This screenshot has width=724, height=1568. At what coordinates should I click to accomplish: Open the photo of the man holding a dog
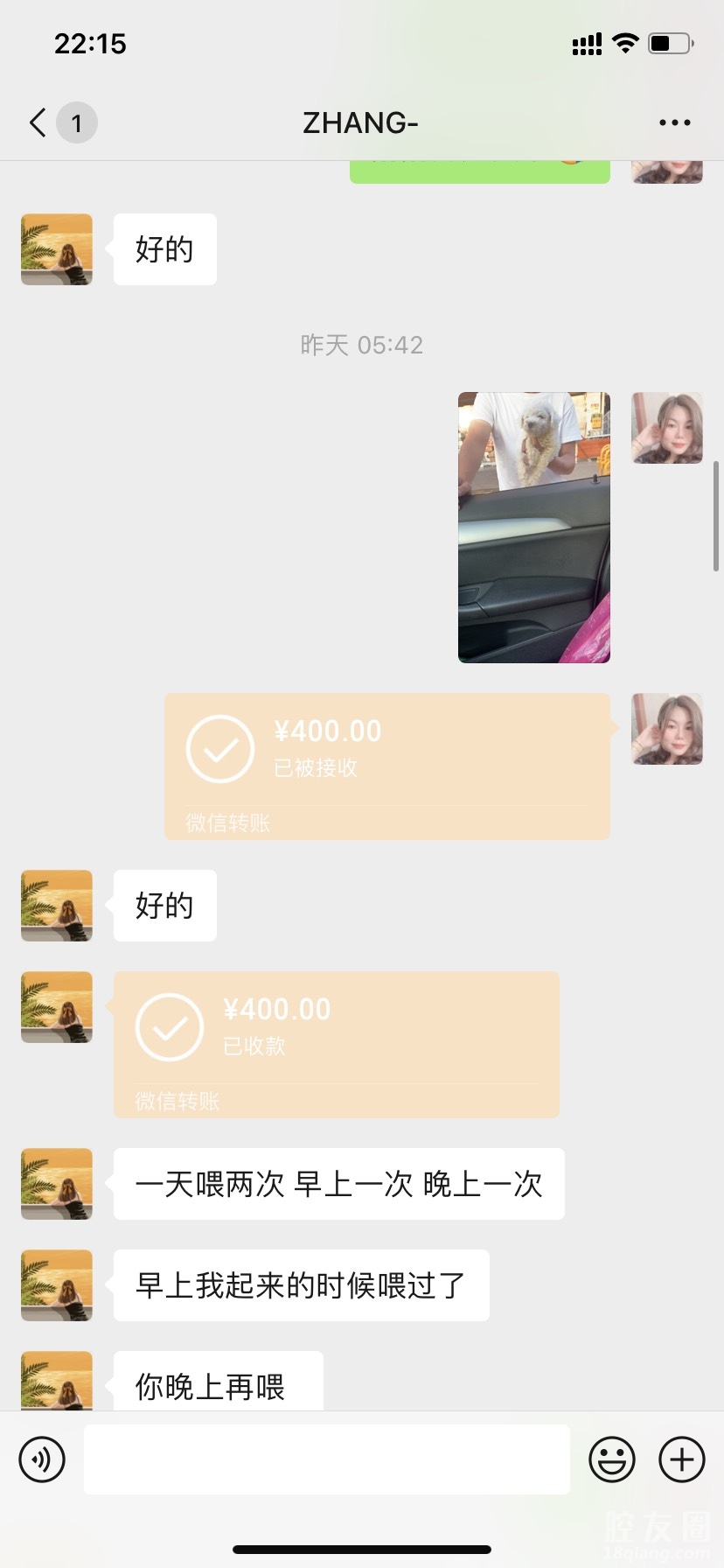point(533,527)
